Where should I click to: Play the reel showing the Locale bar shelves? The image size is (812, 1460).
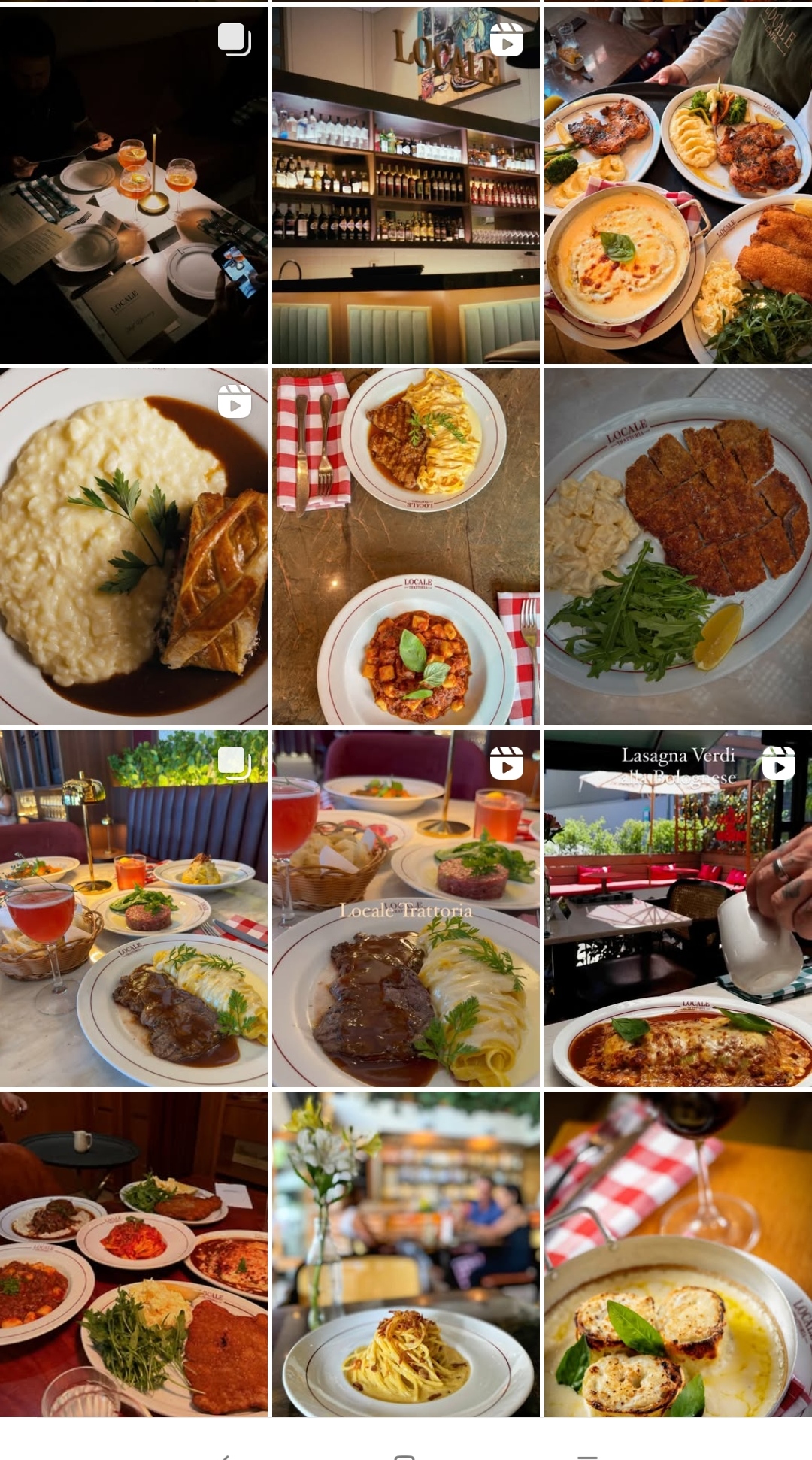pos(405,185)
